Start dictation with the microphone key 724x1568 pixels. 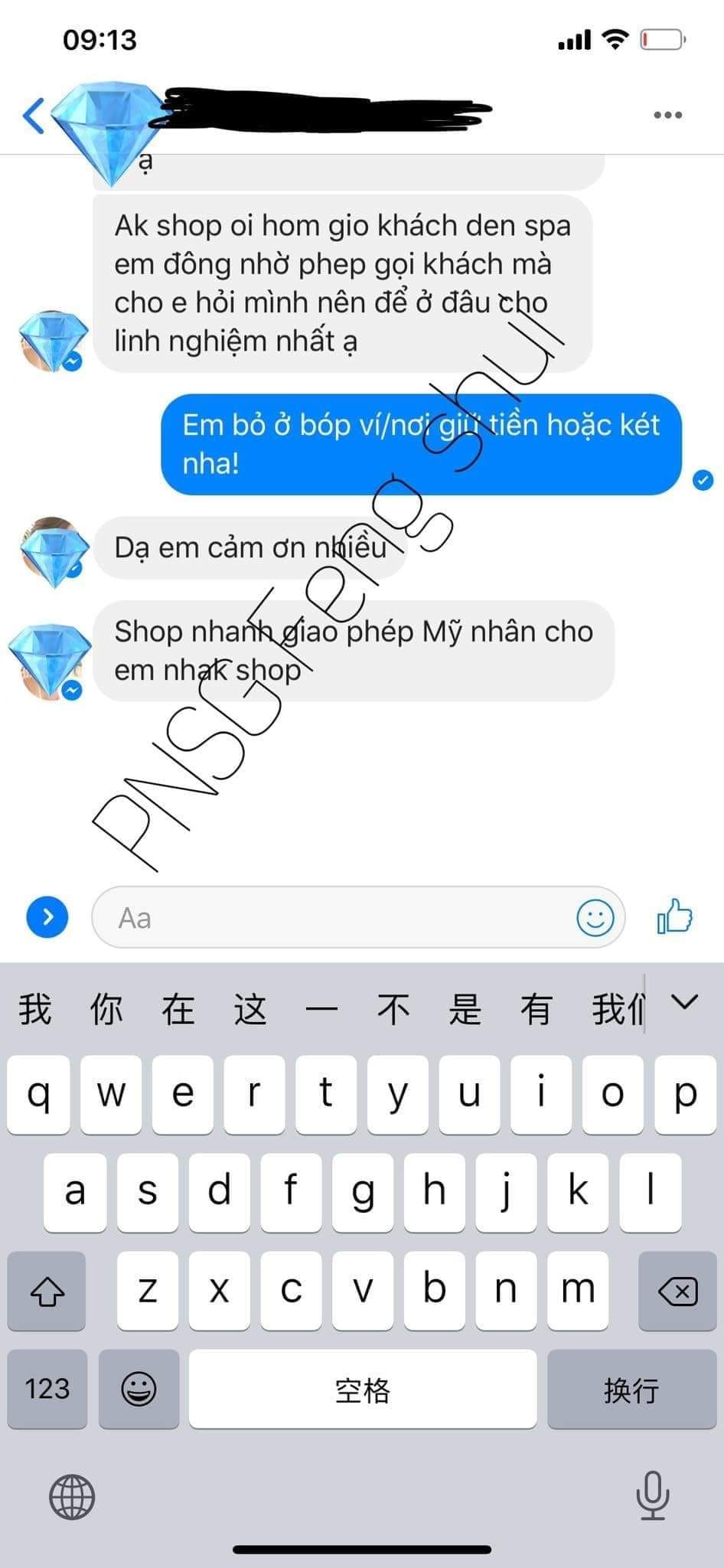[x=652, y=1495]
